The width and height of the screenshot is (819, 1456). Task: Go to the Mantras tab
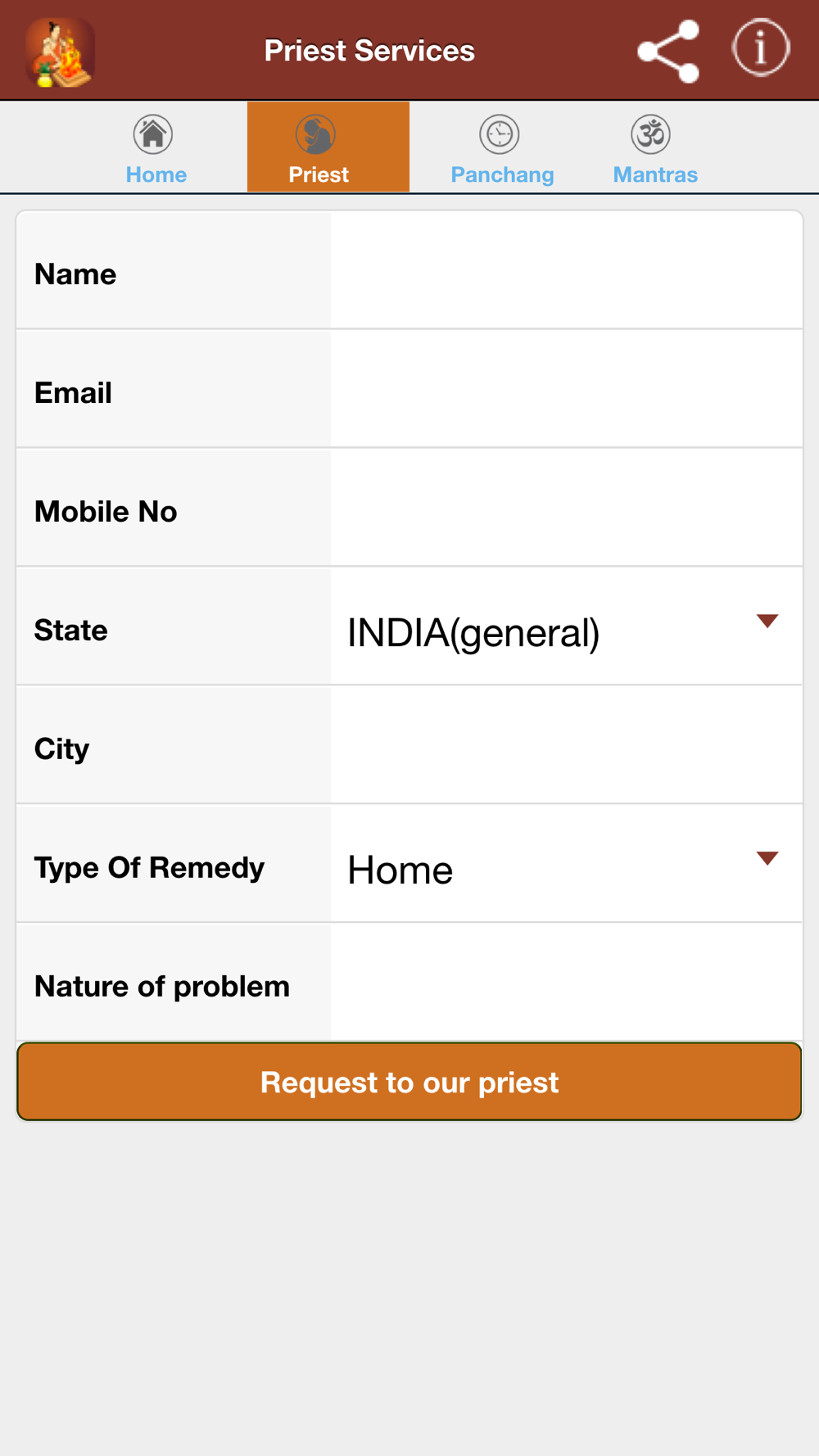tap(655, 148)
